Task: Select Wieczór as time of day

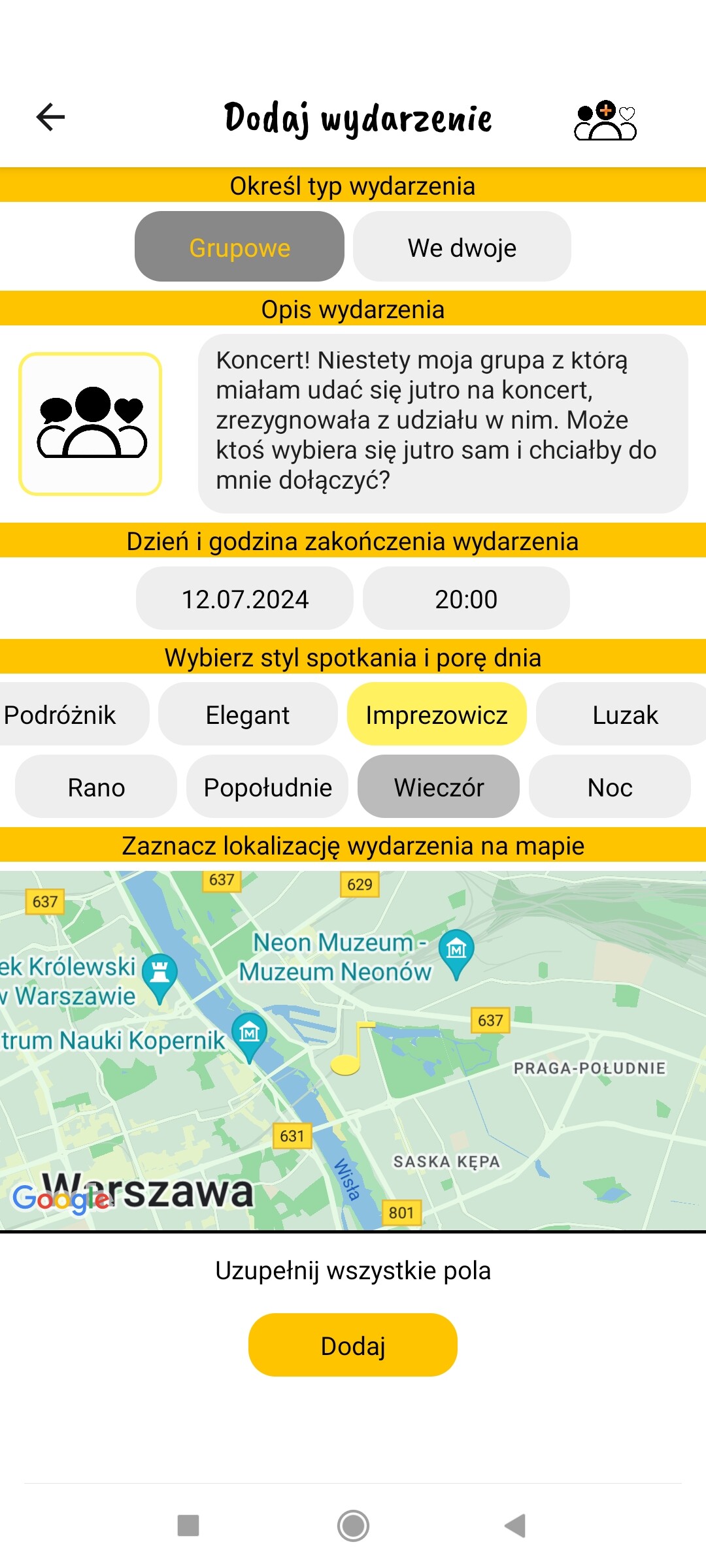Action: [439, 787]
